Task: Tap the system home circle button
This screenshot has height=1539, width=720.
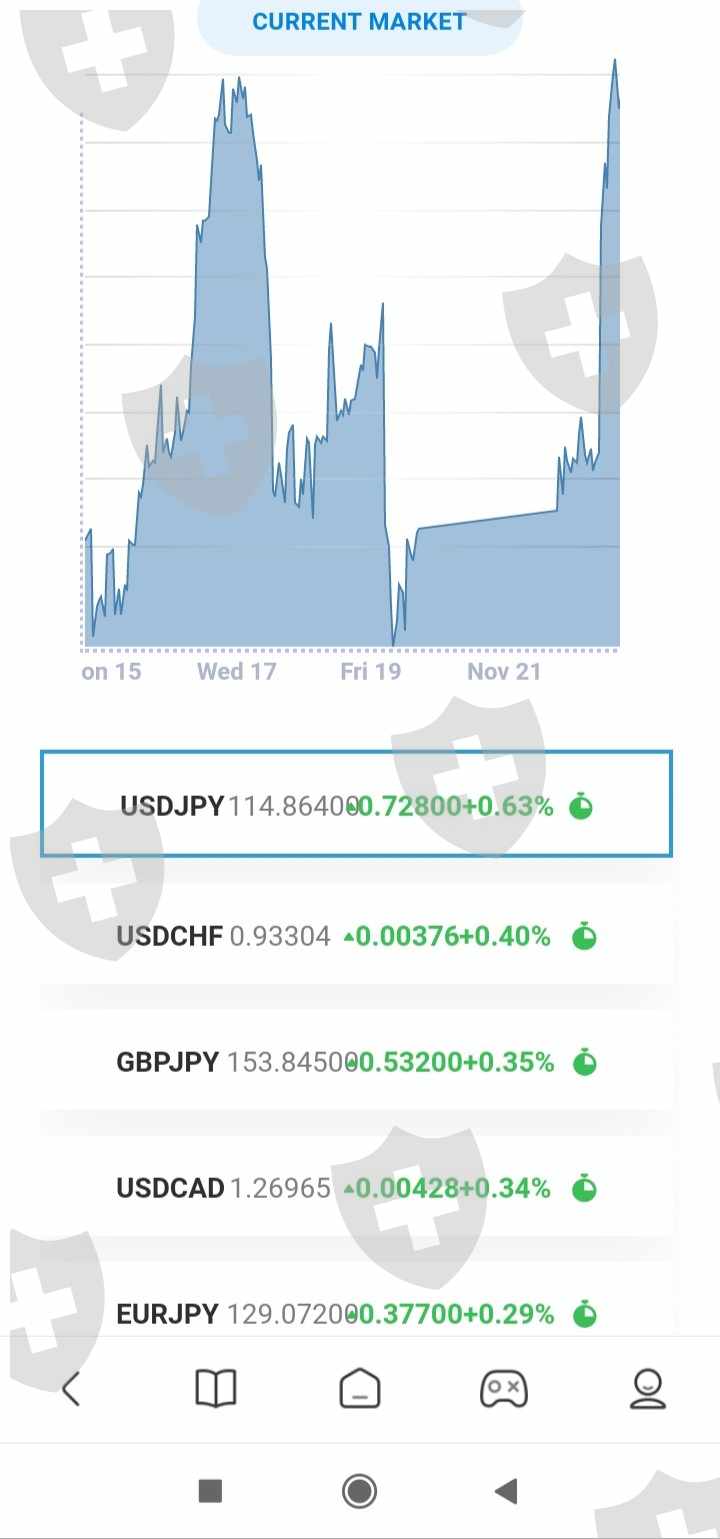Action: click(359, 1491)
